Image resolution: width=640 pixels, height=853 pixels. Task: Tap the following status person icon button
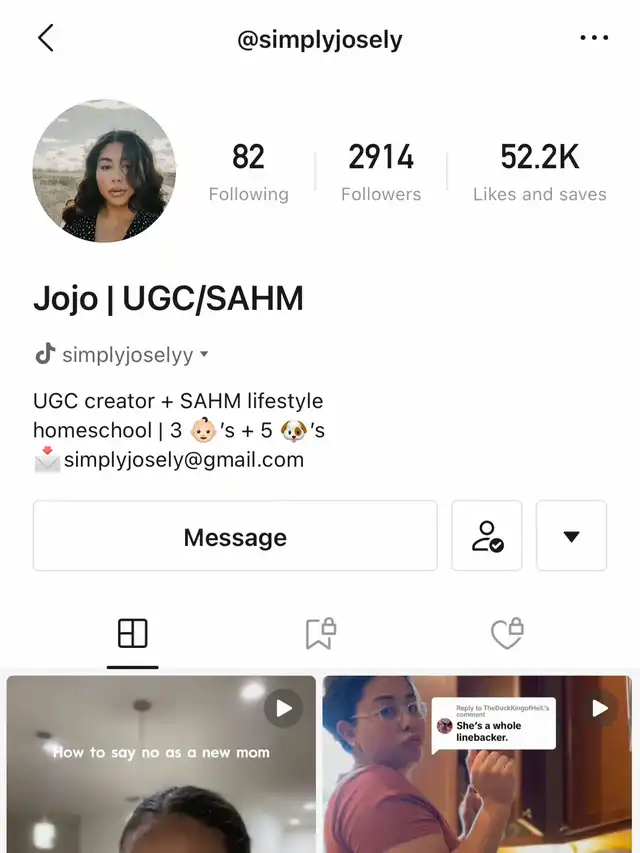487,536
